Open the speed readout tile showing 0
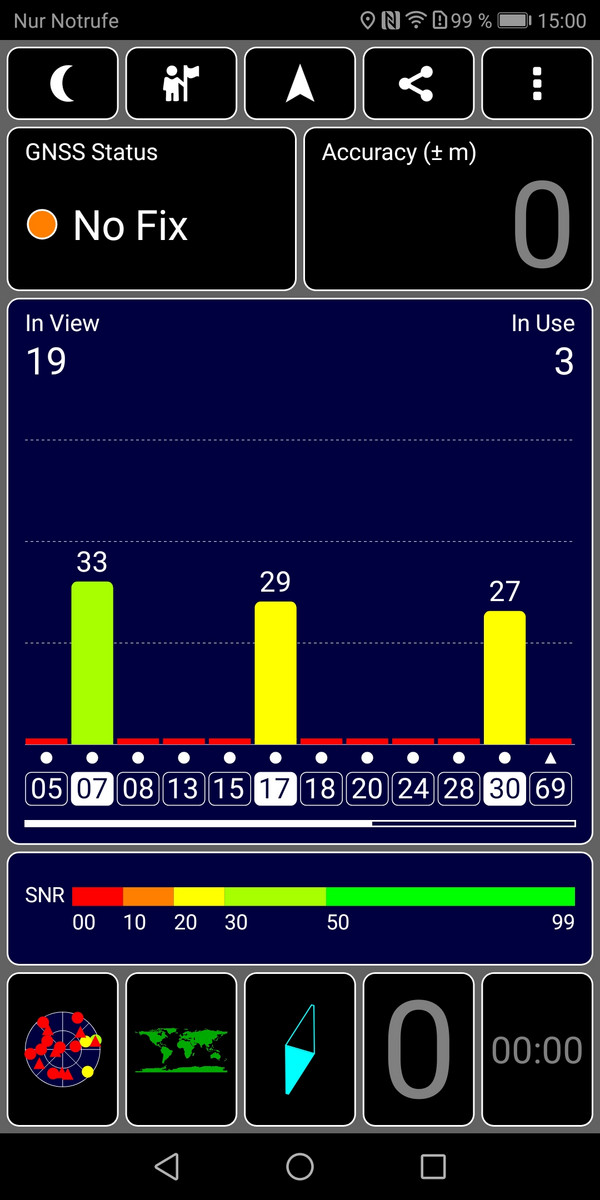The image size is (600, 1200). pyautogui.click(x=418, y=1050)
